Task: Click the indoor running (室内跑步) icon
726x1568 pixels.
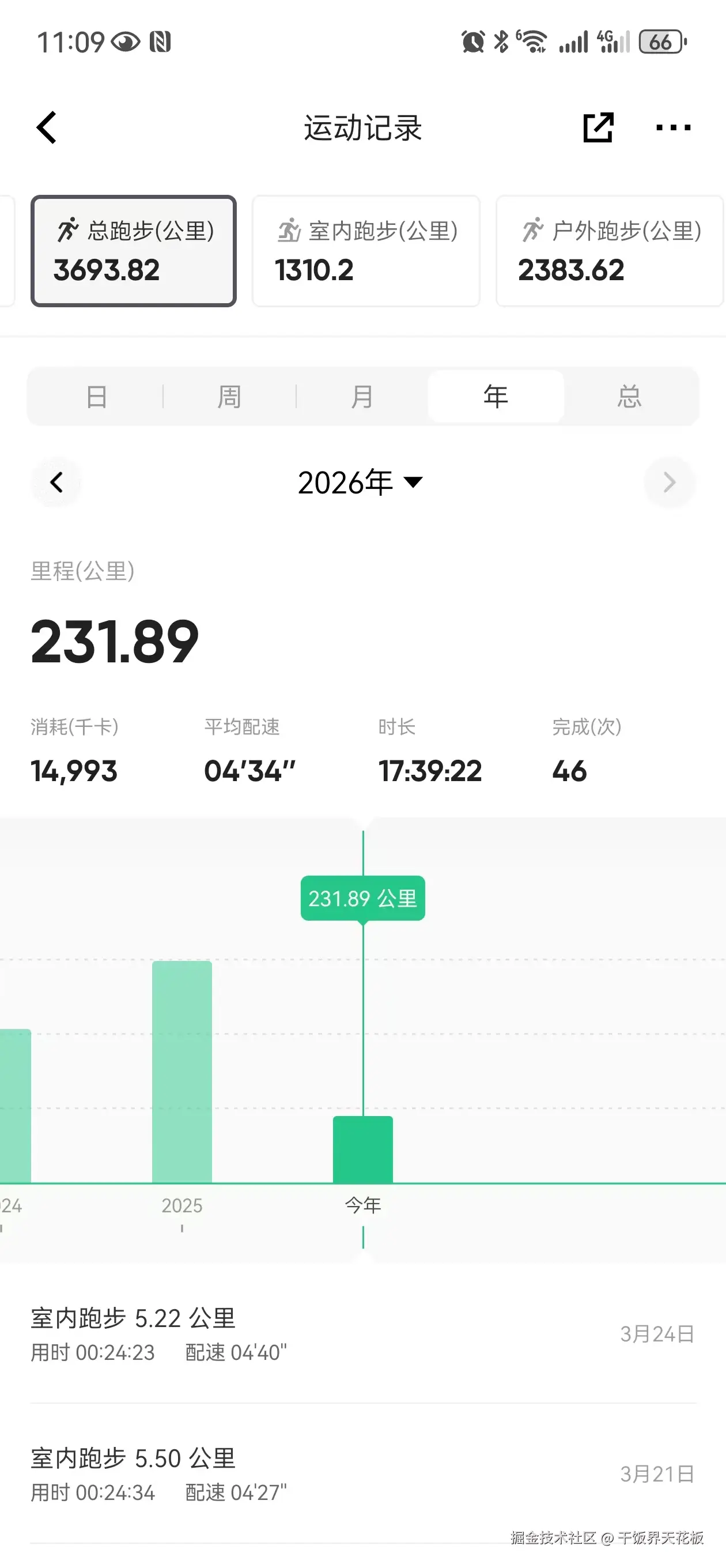Action: [x=291, y=231]
